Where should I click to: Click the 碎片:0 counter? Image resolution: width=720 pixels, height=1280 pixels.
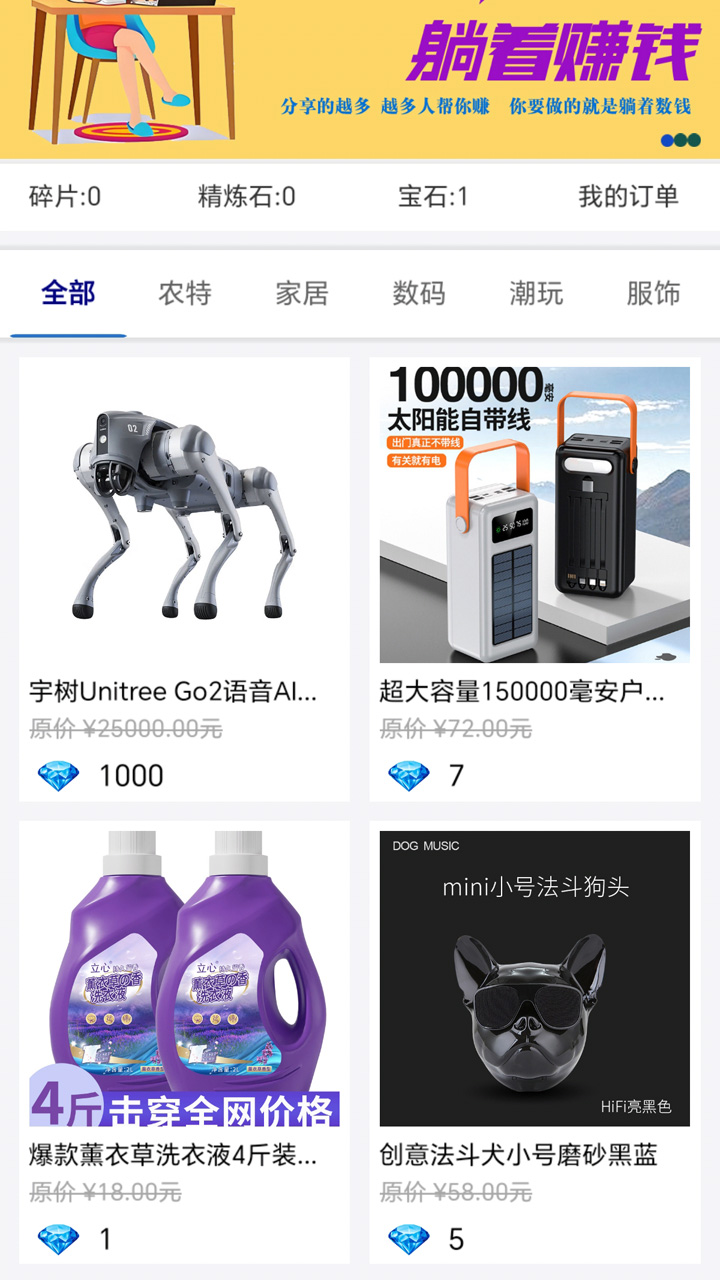pyautogui.click(x=62, y=197)
